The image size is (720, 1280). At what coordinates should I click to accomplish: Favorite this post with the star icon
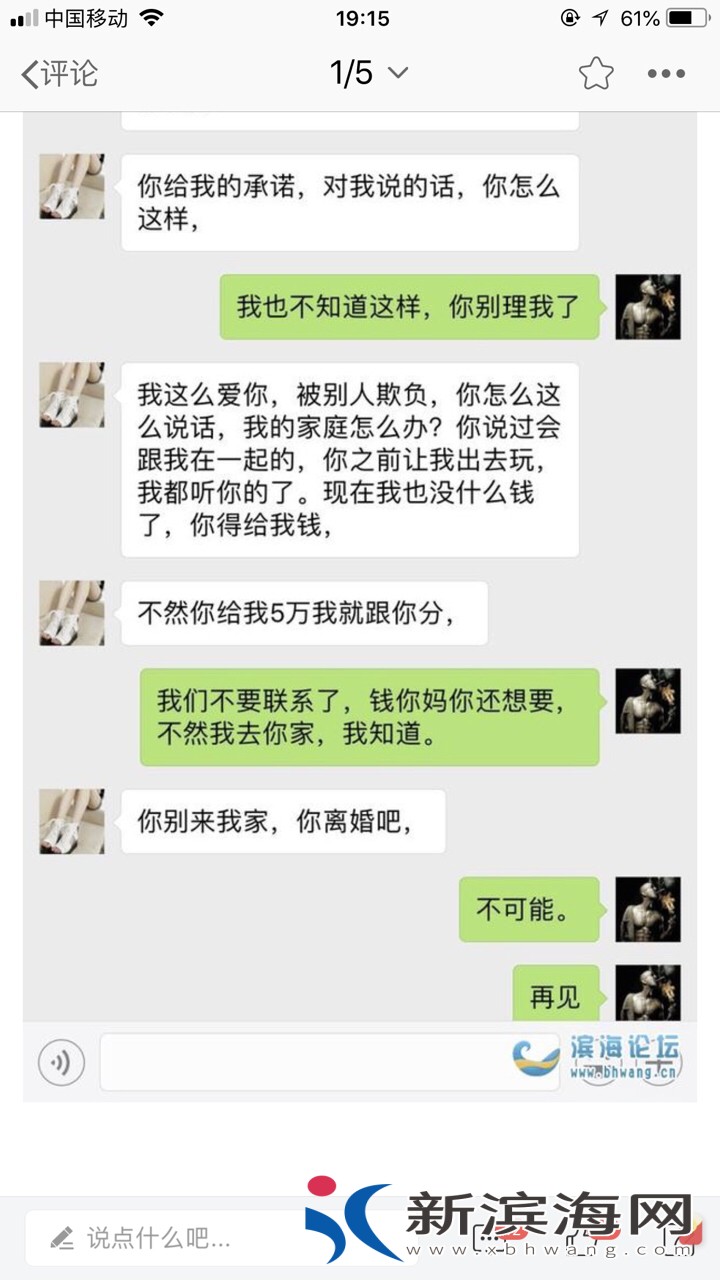coord(596,73)
